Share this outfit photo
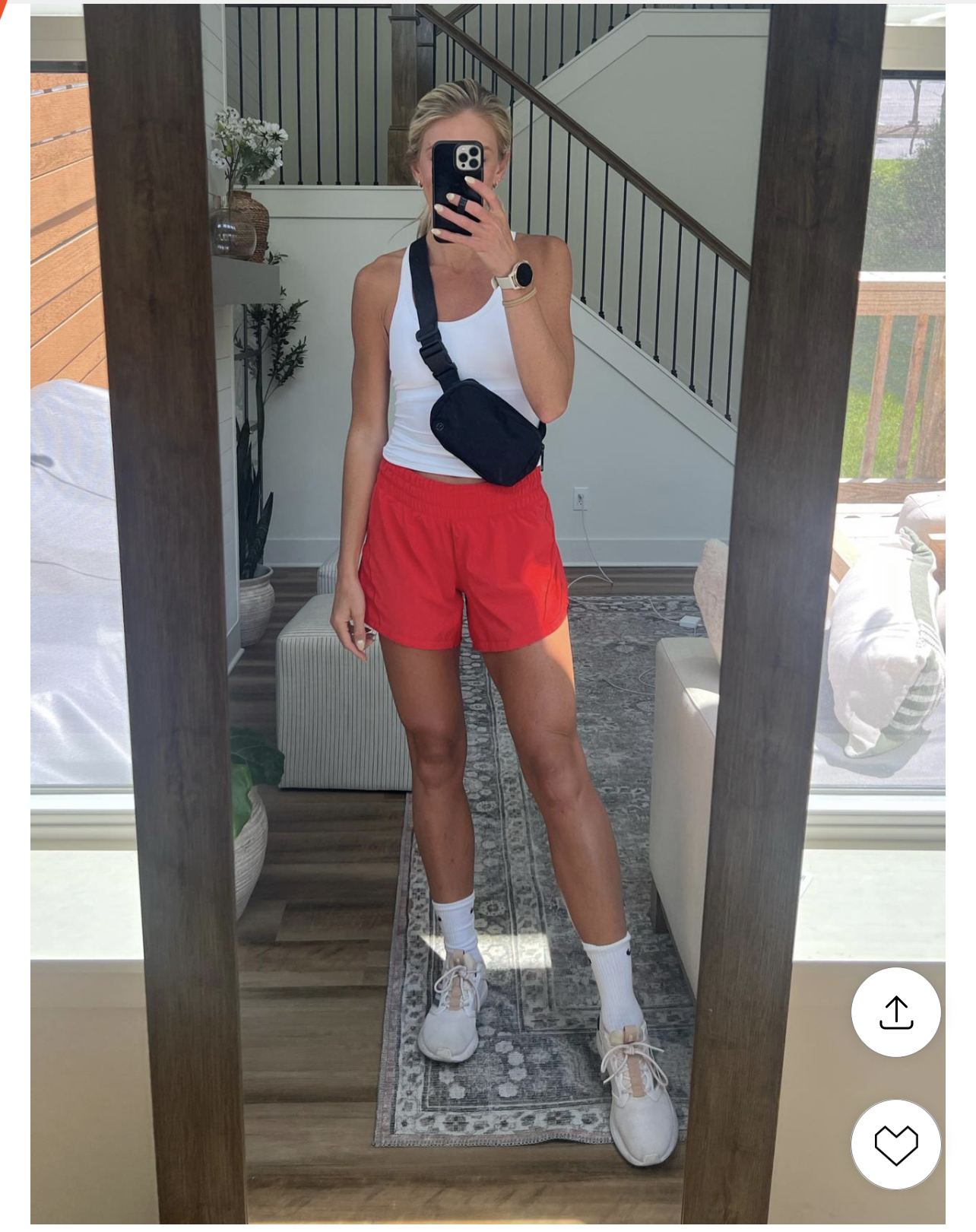Viewport: 976px width, 1232px height. [895, 1012]
